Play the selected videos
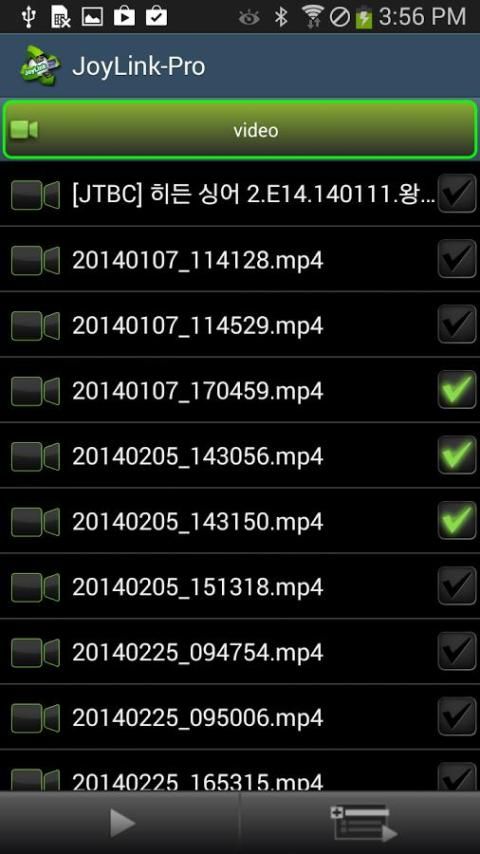 [120, 823]
